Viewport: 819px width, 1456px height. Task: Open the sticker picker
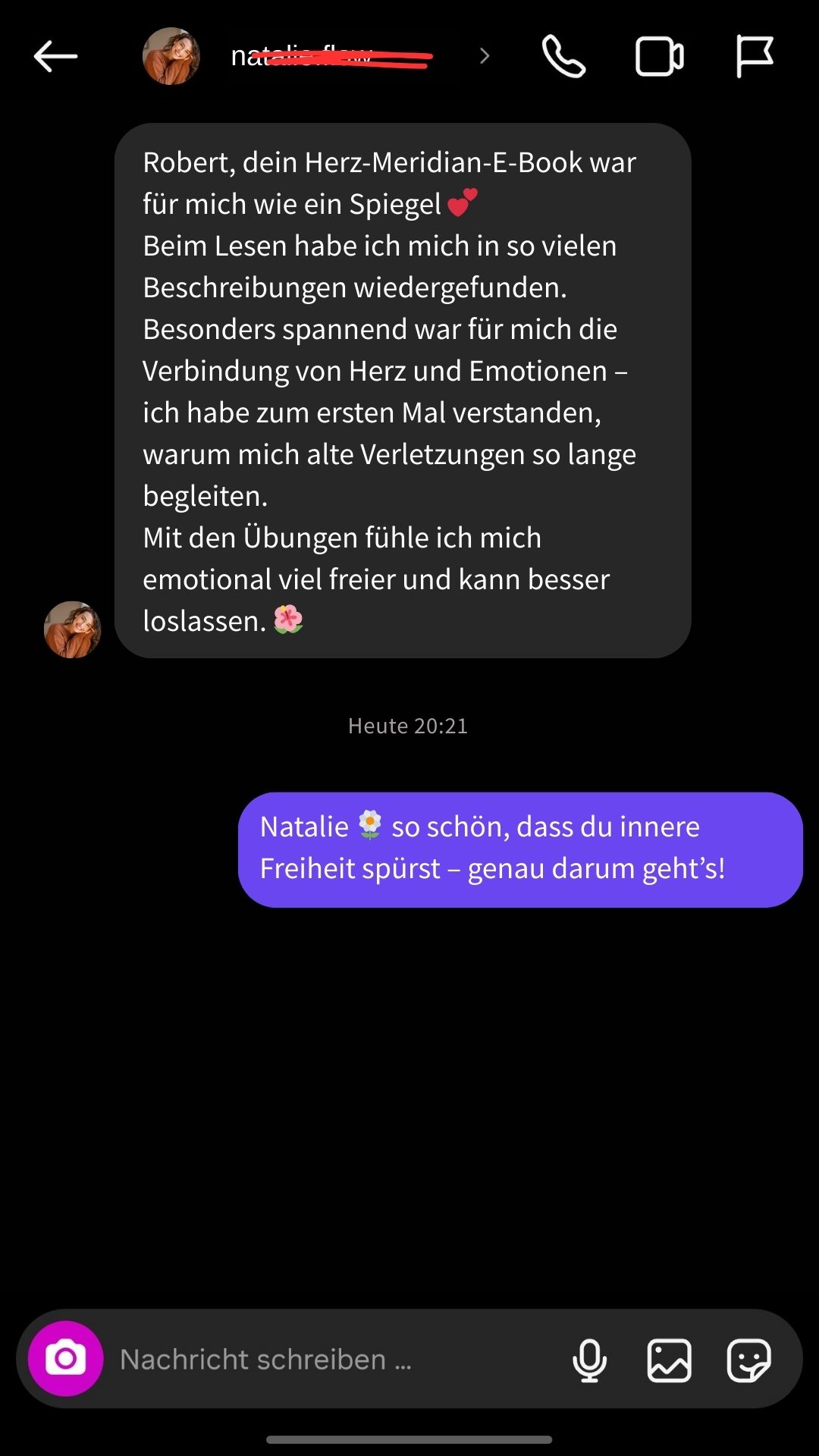coord(748,1360)
